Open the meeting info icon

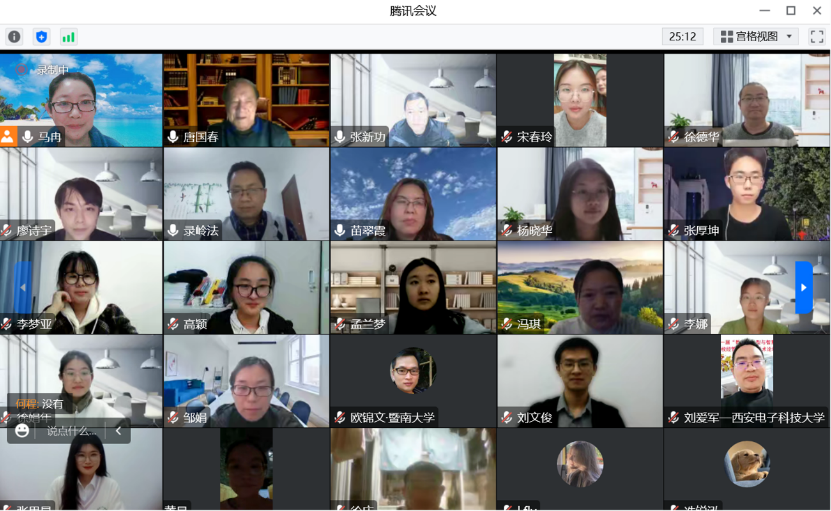(14, 36)
